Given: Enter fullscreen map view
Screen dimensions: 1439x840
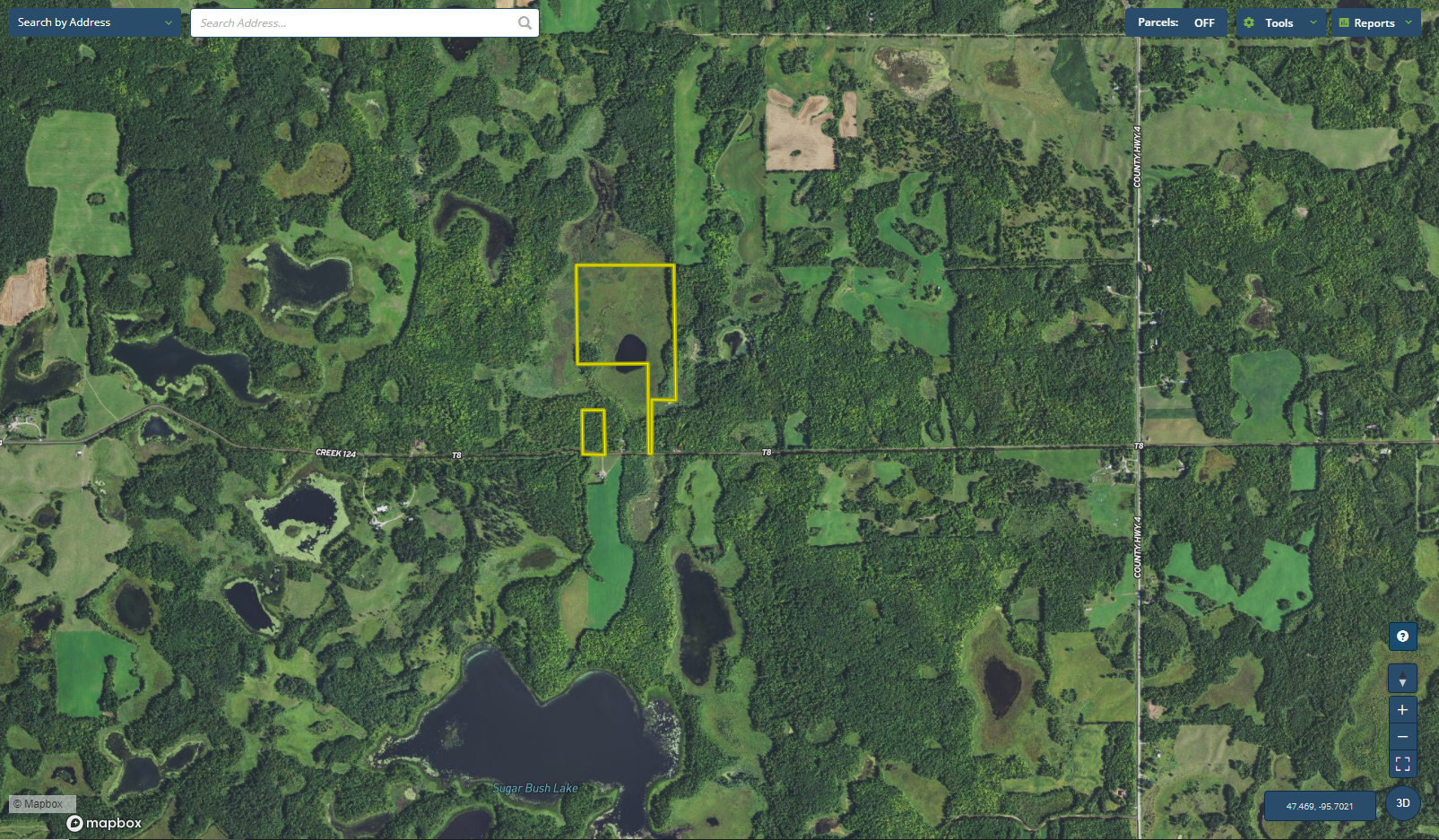Looking at the screenshot, I should 1402,764.
